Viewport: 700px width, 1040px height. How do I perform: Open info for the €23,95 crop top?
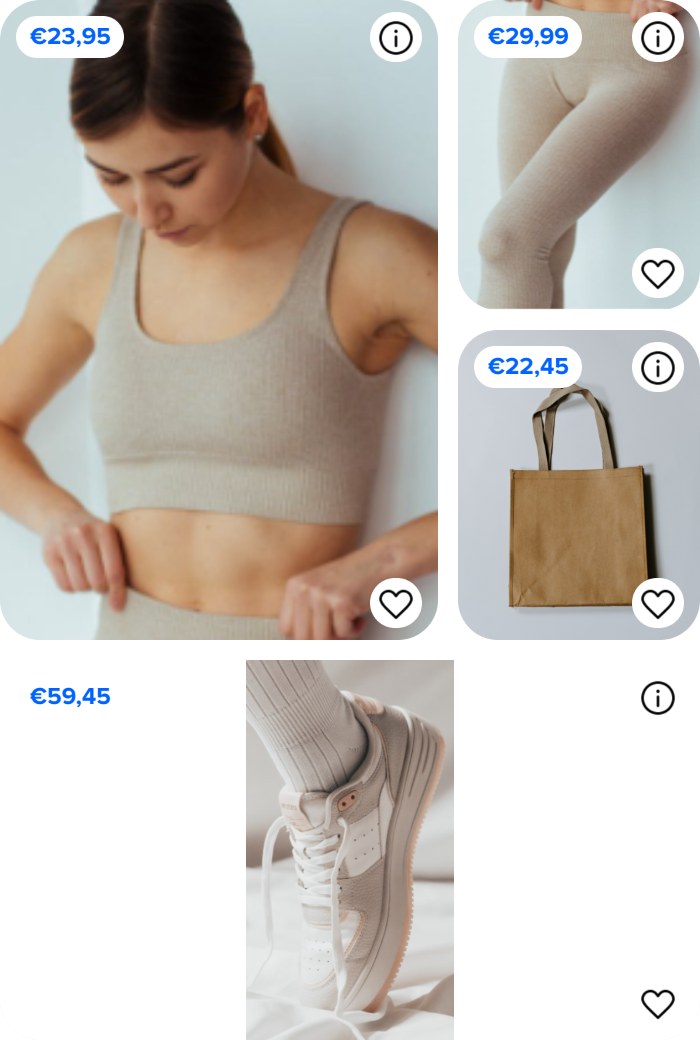[396, 38]
